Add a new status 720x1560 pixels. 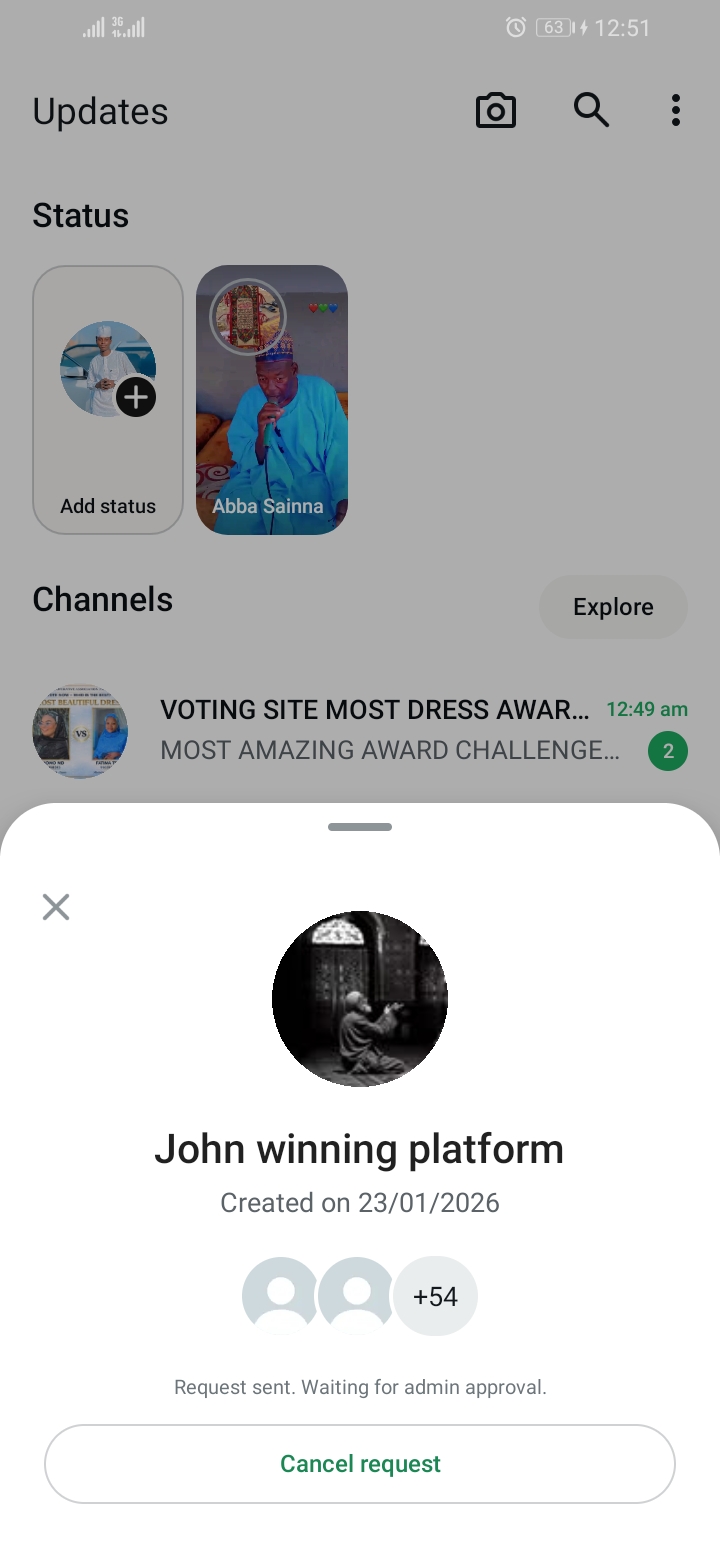point(108,400)
